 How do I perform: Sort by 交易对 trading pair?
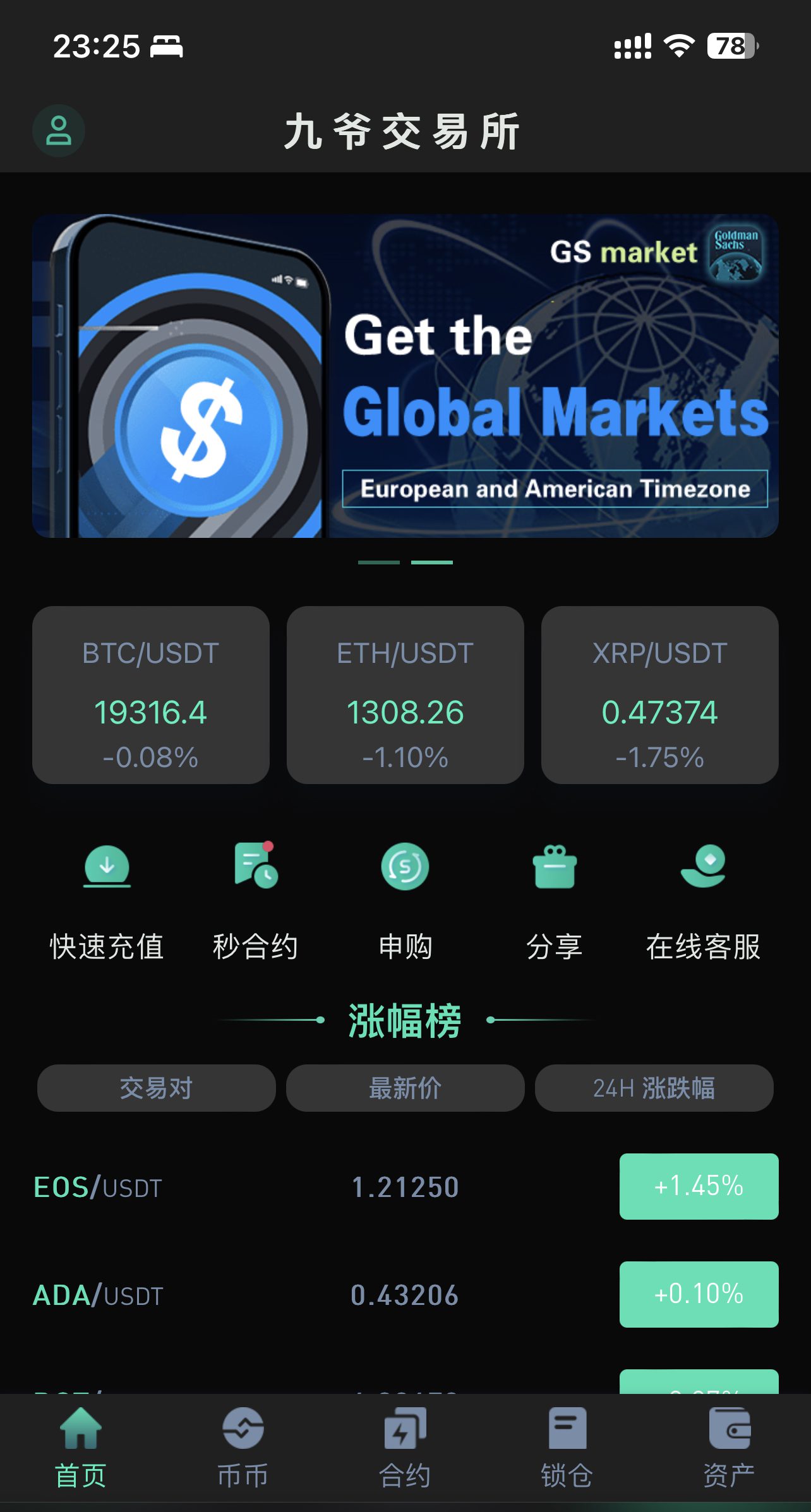point(156,1088)
